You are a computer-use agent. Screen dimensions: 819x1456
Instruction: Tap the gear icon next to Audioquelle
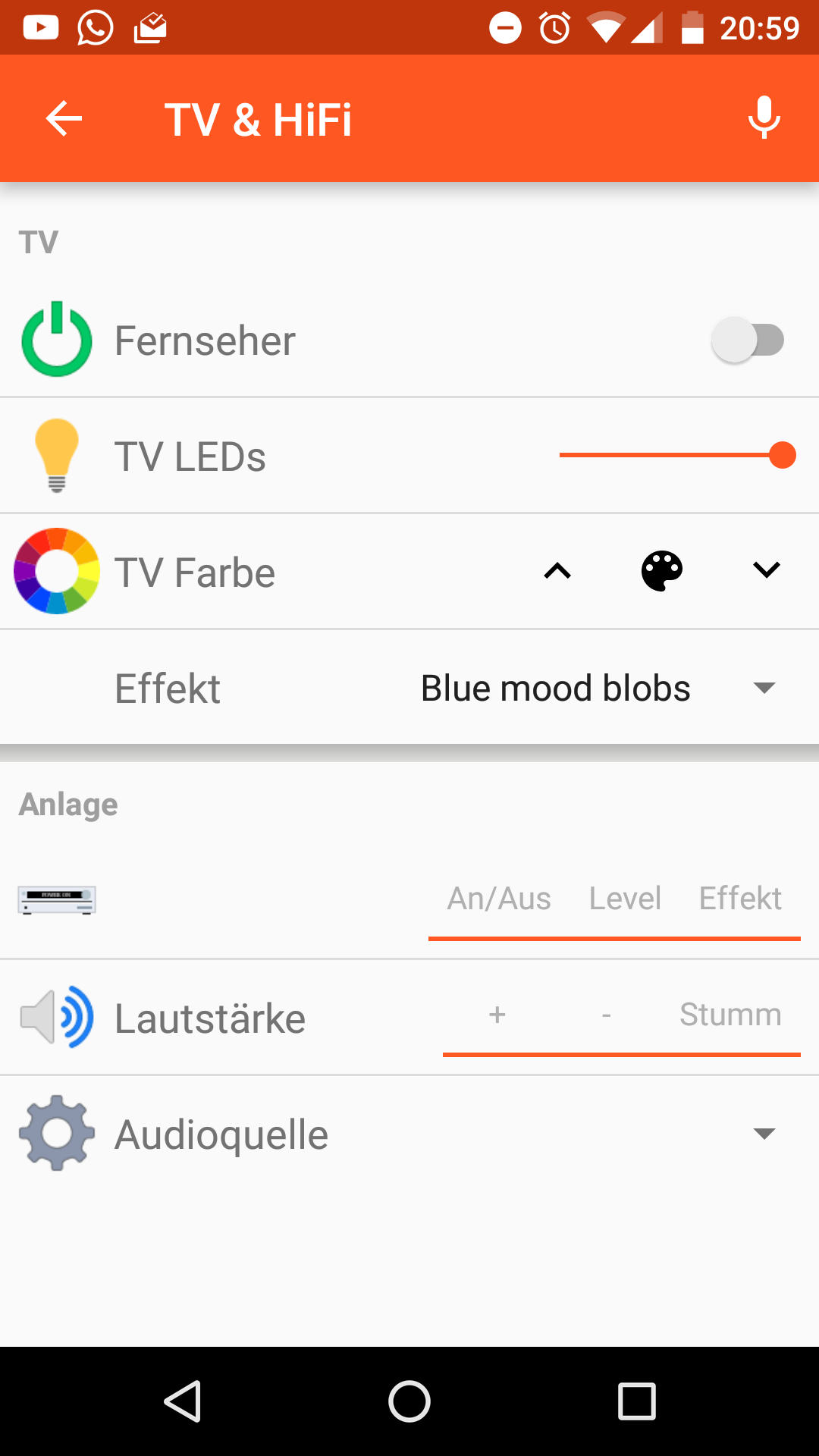coord(56,1133)
